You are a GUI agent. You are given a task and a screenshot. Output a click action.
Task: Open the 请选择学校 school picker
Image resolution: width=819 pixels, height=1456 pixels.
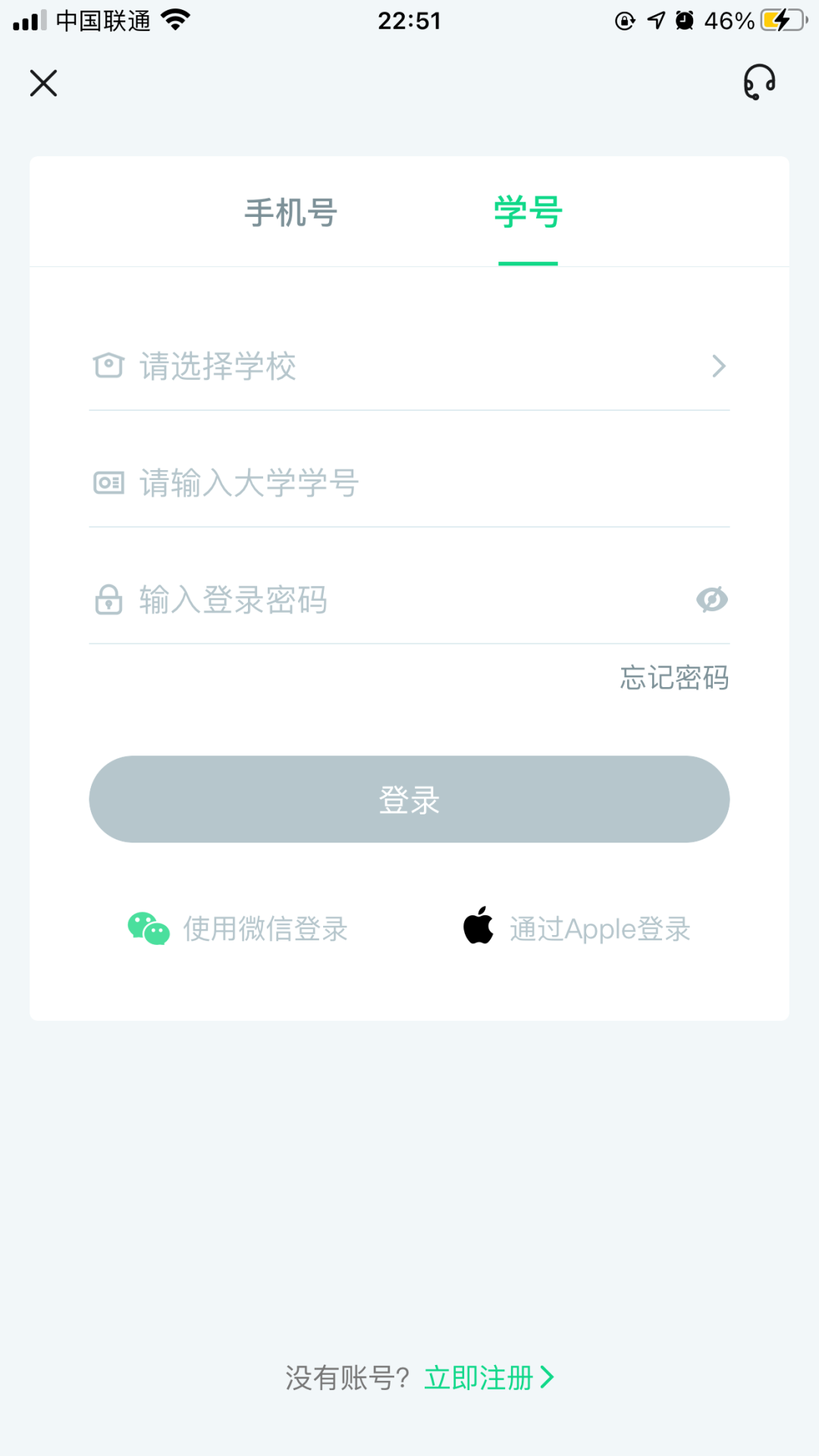click(409, 367)
